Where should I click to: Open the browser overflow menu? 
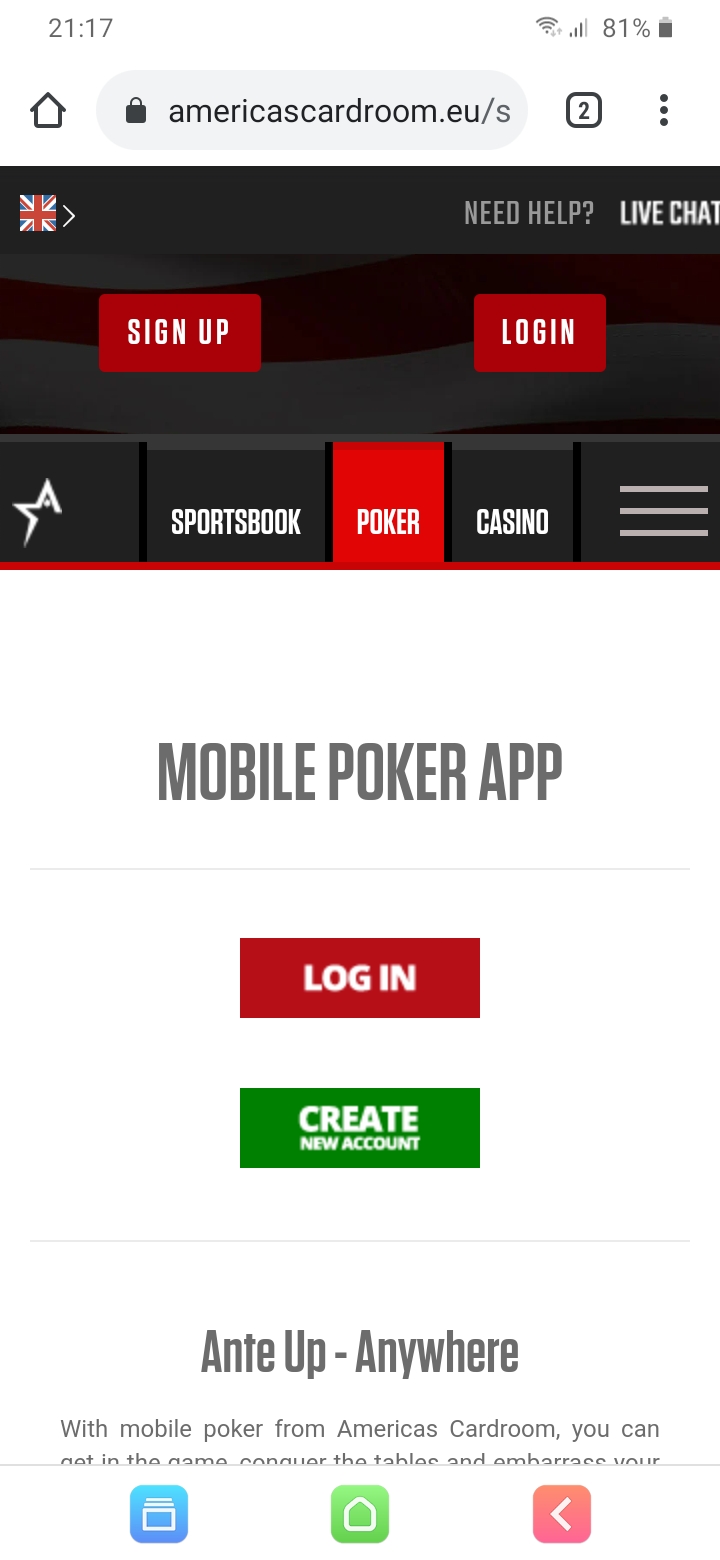point(663,111)
